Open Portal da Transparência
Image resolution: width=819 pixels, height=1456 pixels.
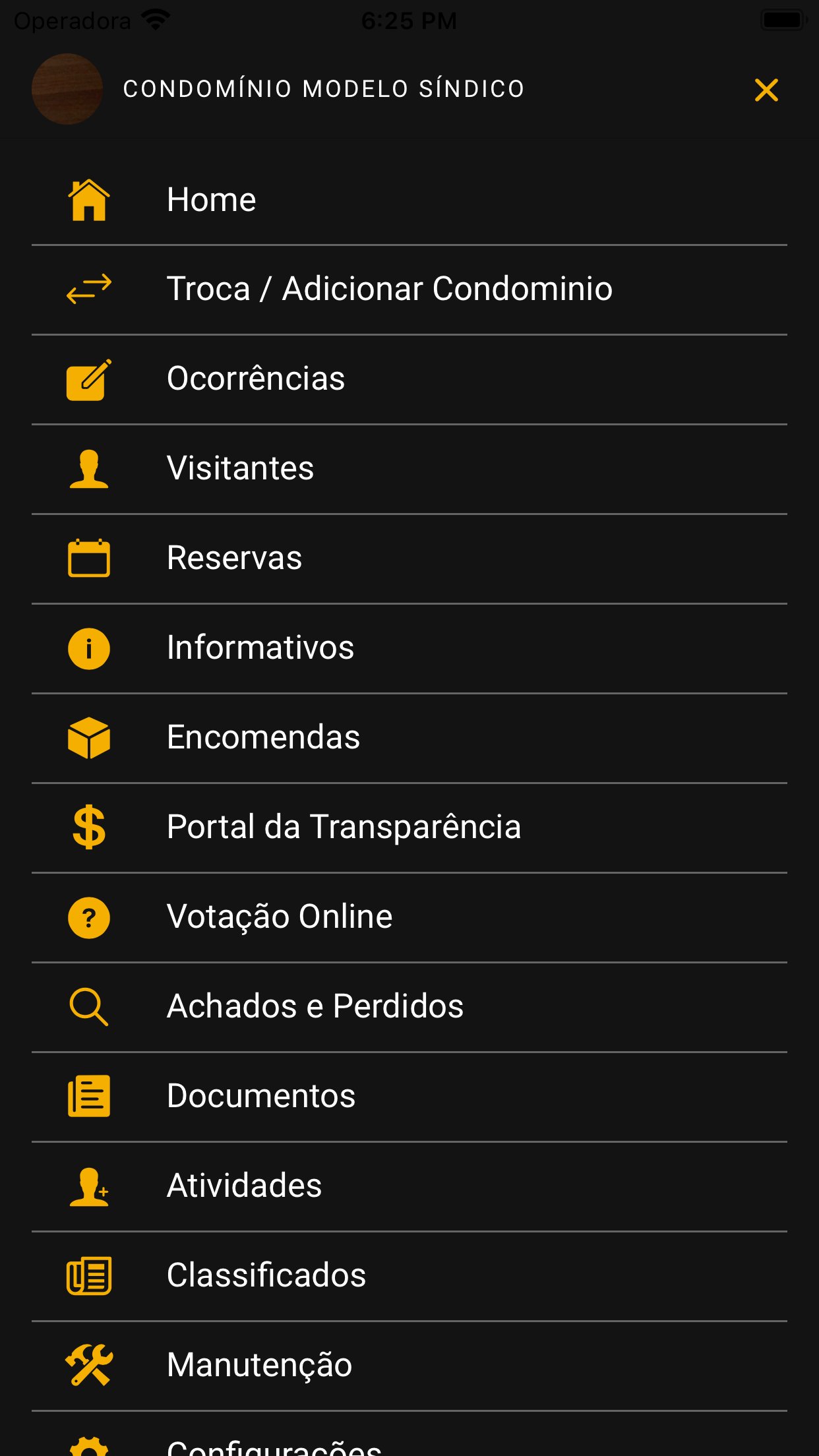[x=344, y=827]
